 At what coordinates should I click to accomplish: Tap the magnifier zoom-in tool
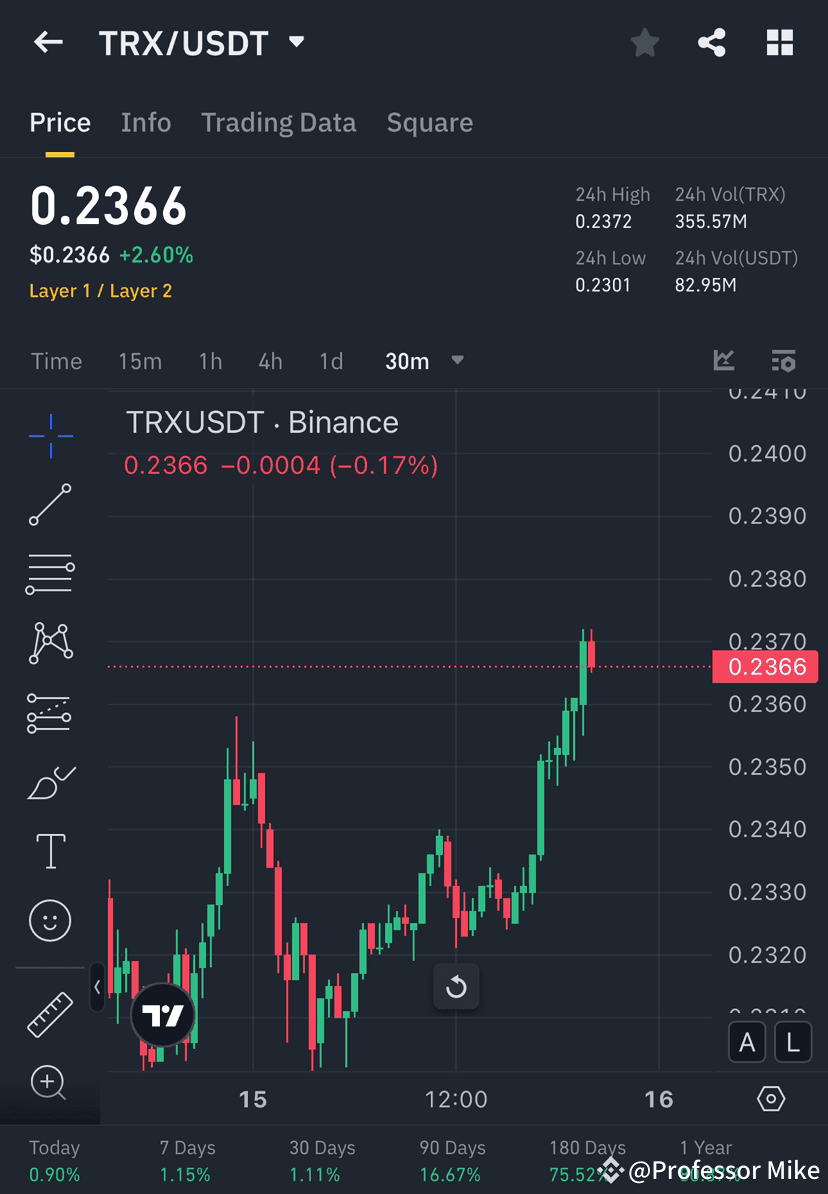point(50,1083)
